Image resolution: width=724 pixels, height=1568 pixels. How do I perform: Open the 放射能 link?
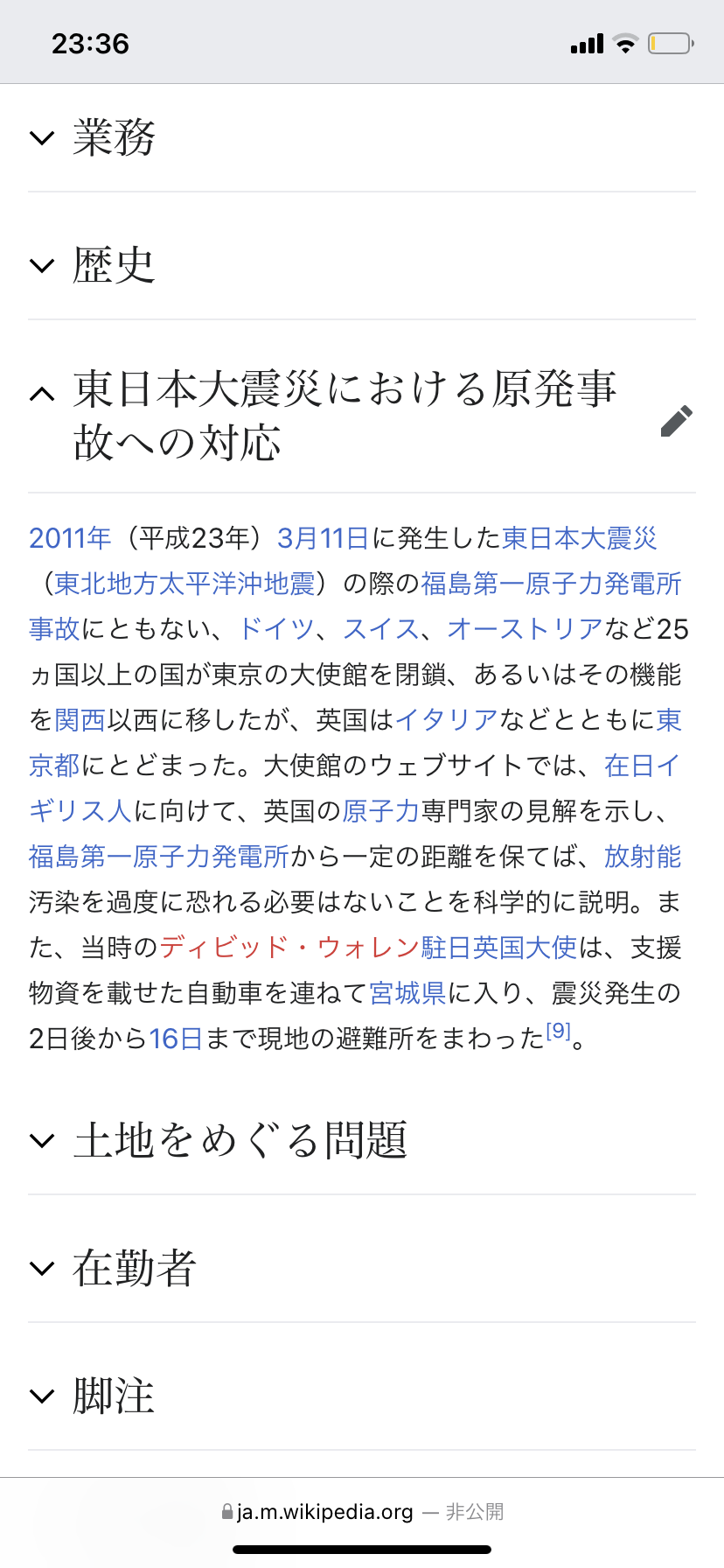tap(643, 857)
